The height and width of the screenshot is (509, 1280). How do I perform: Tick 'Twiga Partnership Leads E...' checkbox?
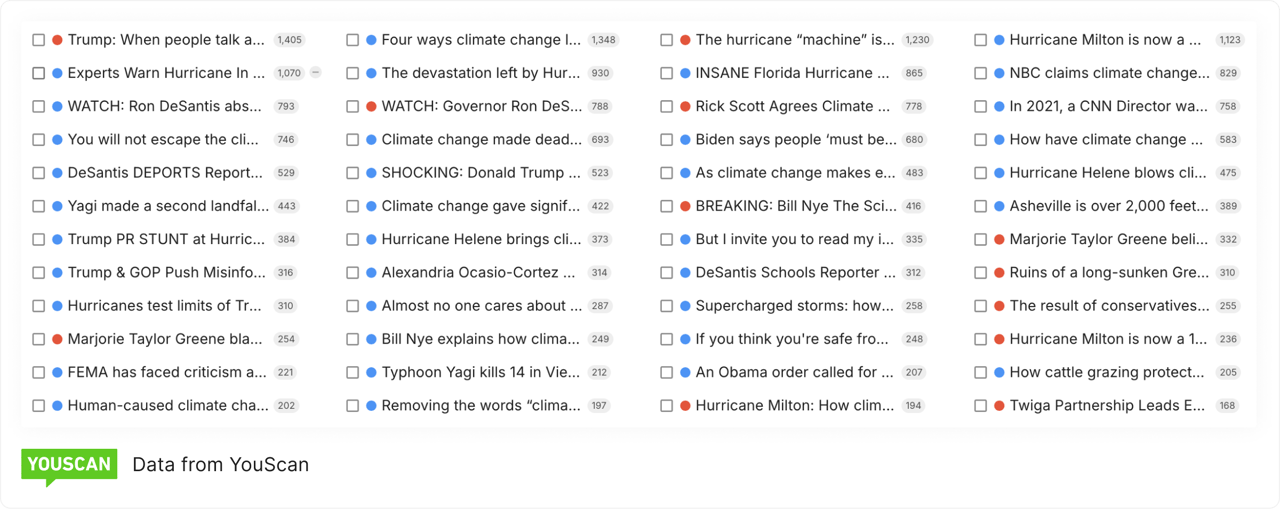coord(980,406)
